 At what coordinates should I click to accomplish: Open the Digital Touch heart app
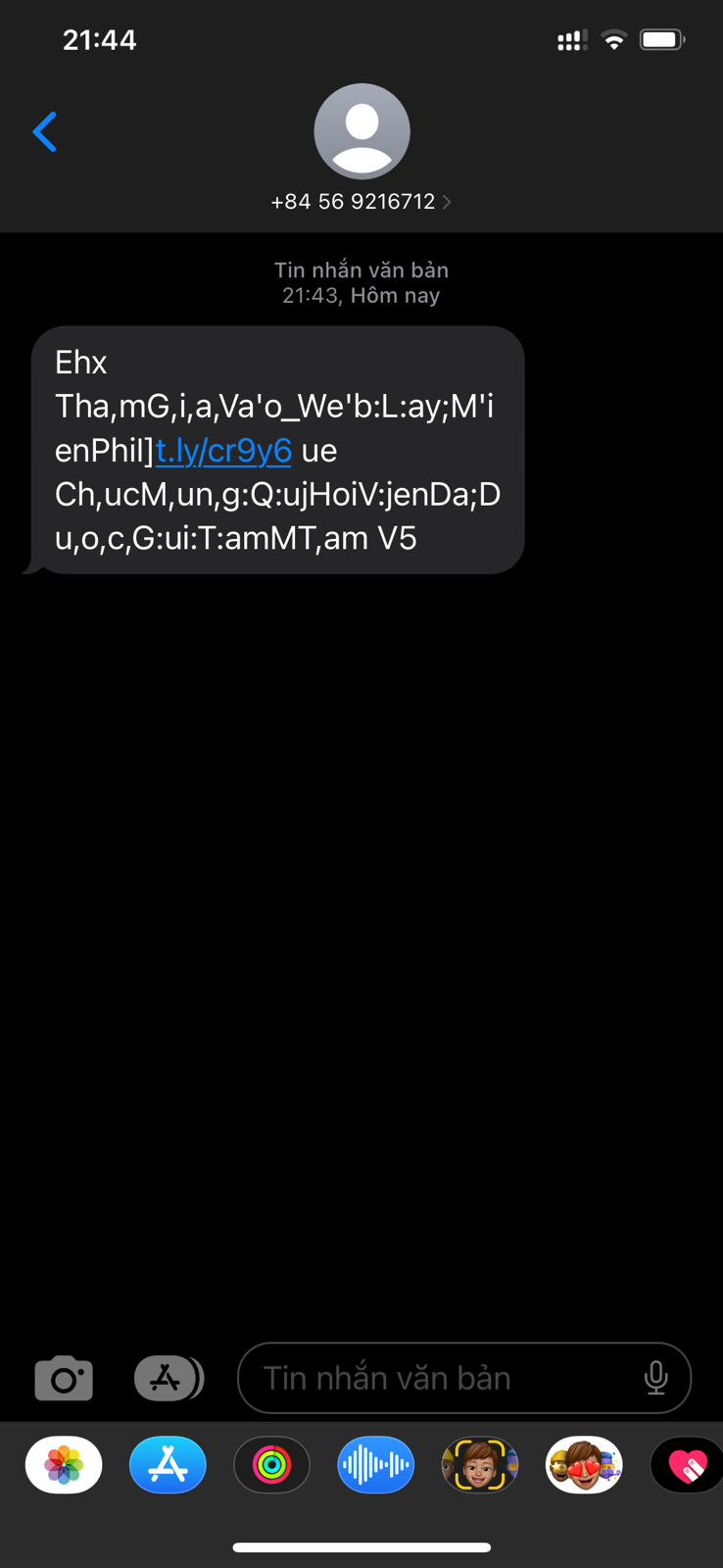click(687, 1465)
